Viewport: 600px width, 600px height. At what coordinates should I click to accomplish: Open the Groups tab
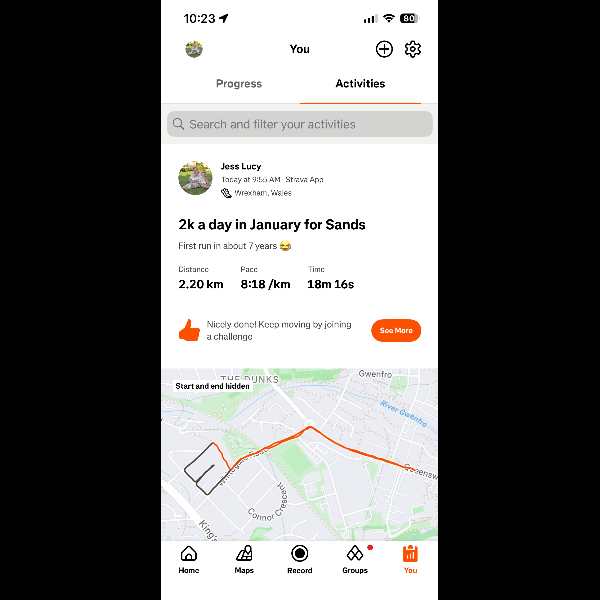click(355, 559)
